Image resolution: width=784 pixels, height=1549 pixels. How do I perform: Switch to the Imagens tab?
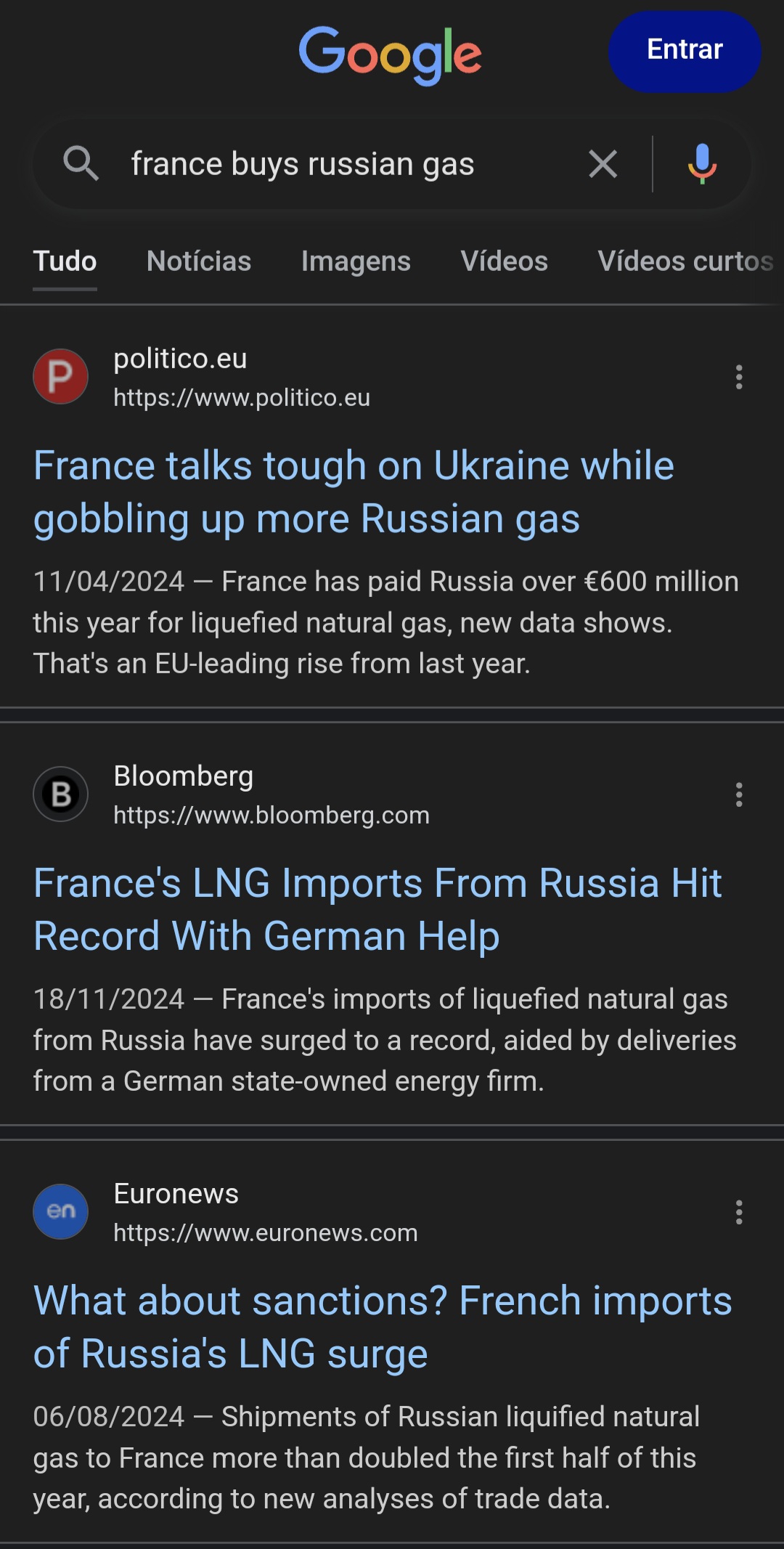click(x=356, y=261)
